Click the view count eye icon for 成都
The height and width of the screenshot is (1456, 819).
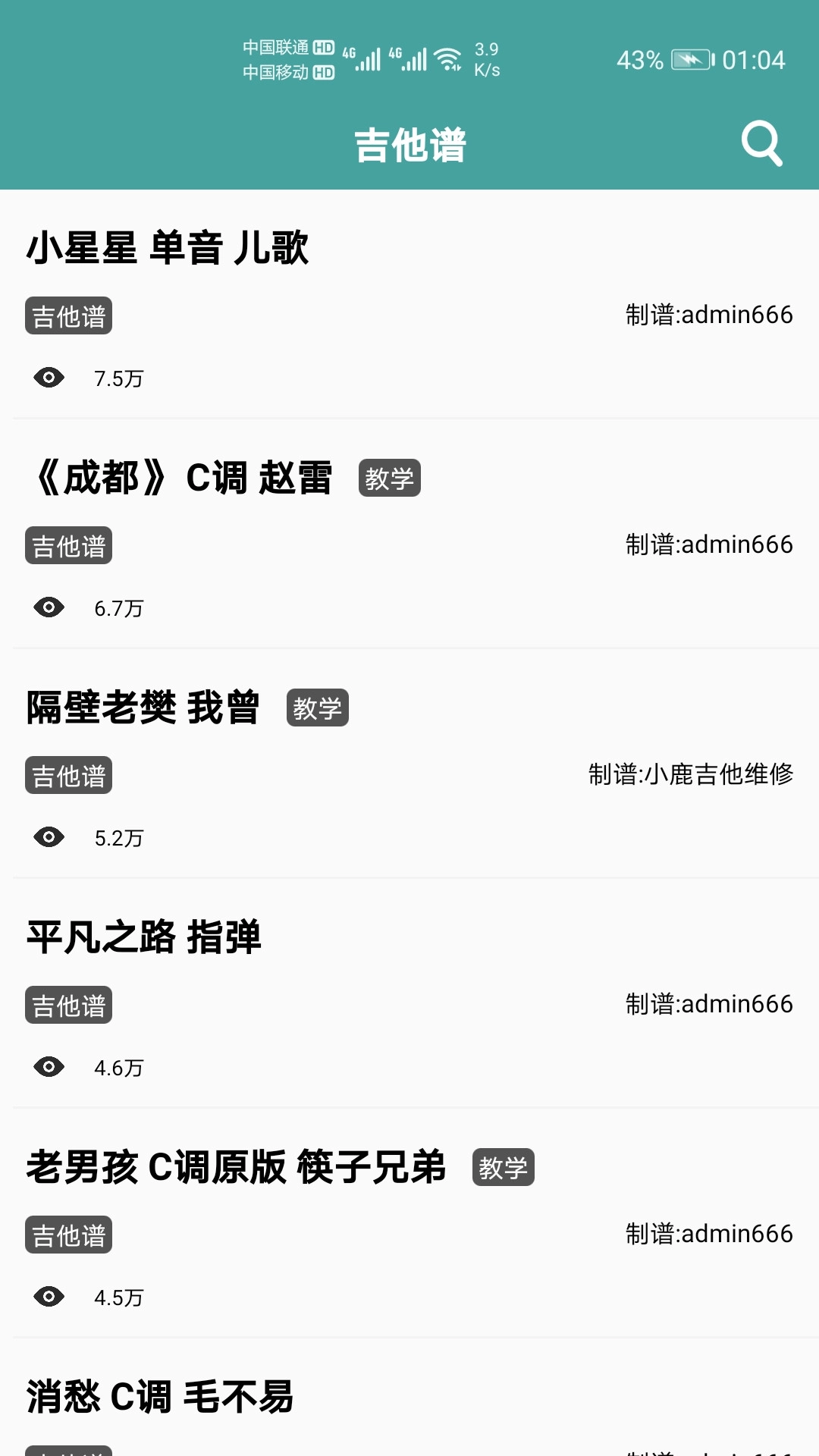(49, 607)
